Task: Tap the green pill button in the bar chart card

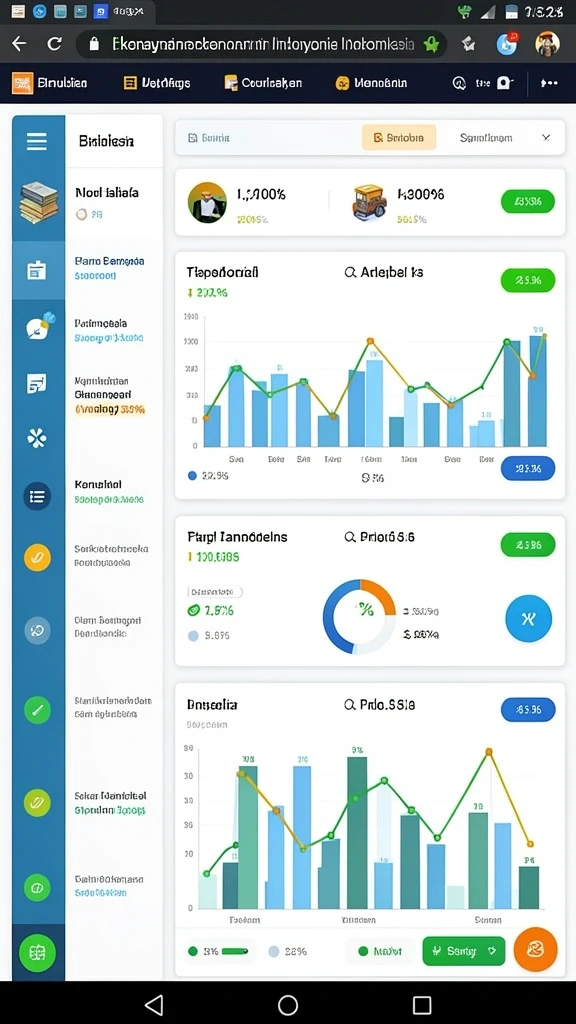Action: click(x=528, y=281)
